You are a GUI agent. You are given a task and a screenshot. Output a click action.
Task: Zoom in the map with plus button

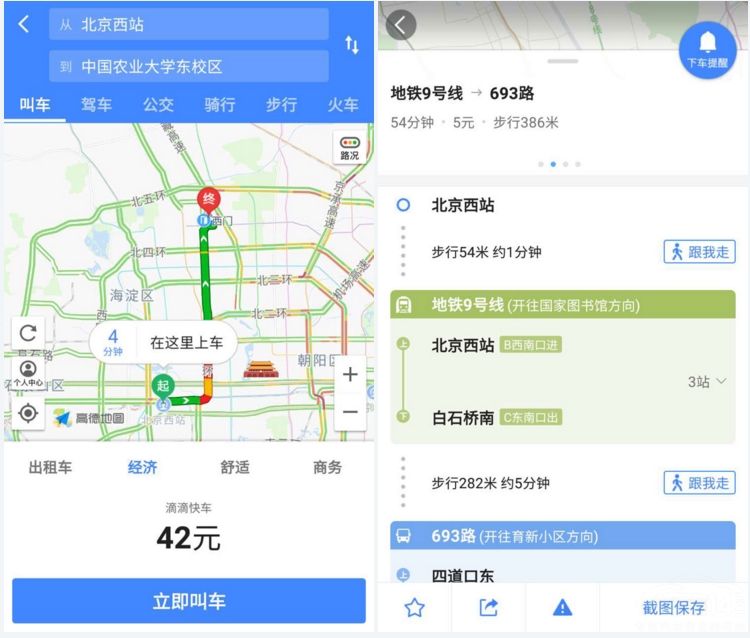click(x=350, y=375)
